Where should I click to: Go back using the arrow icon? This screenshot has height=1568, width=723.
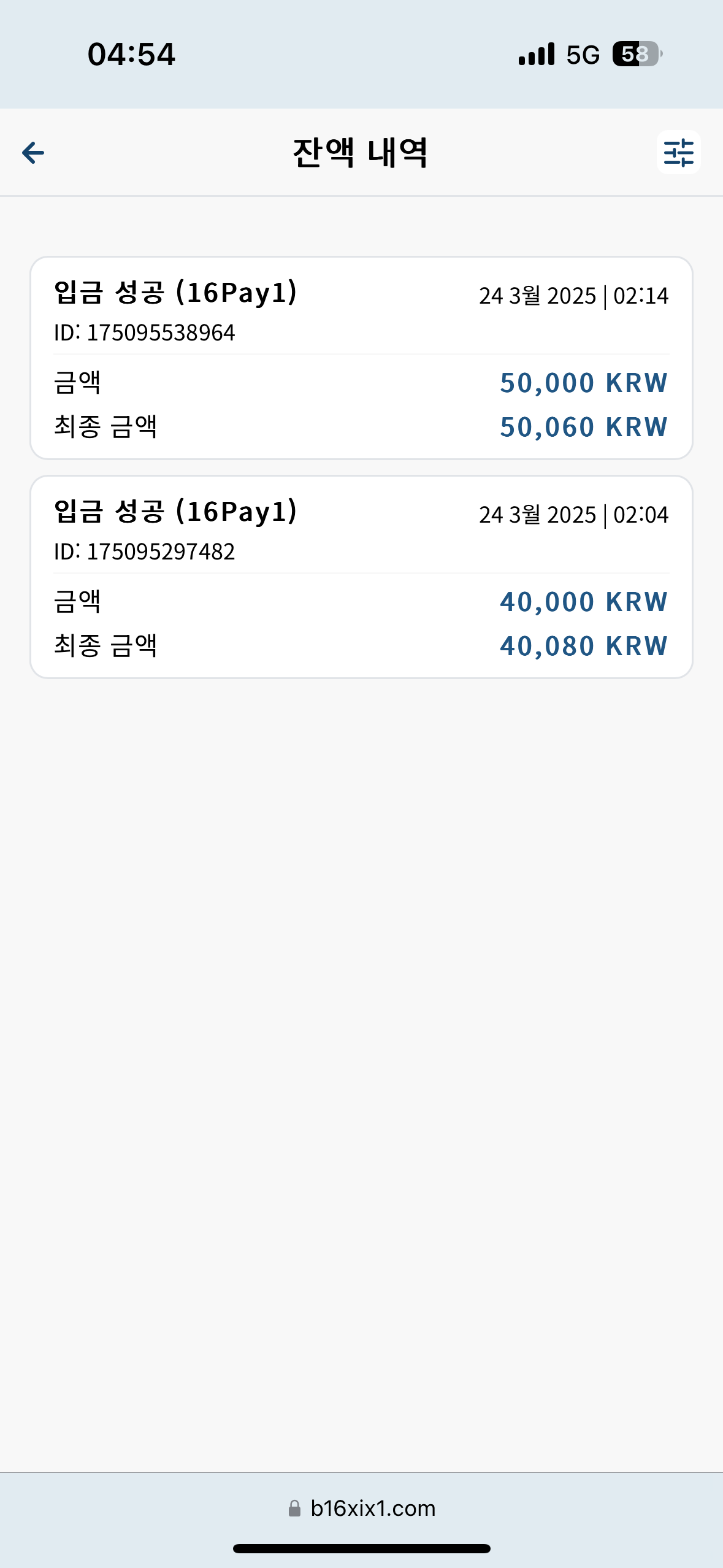(33, 153)
